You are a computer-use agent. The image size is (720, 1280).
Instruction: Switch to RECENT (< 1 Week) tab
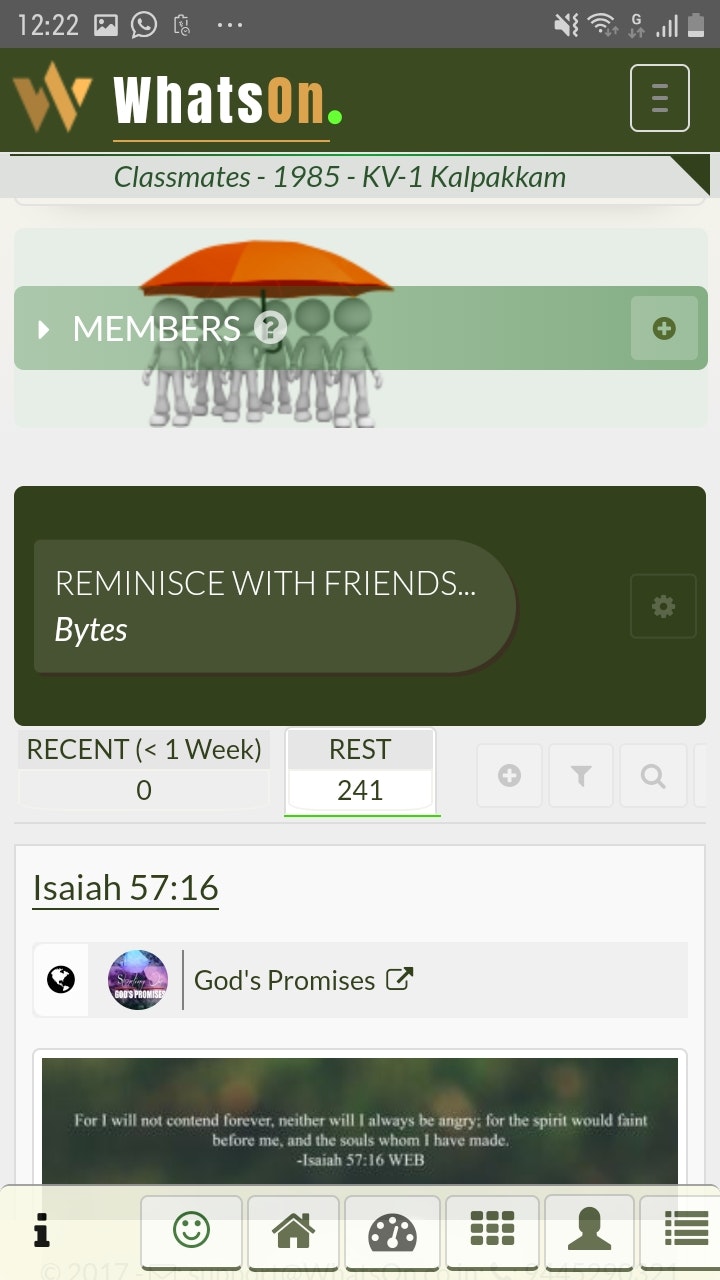click(144, 768)
